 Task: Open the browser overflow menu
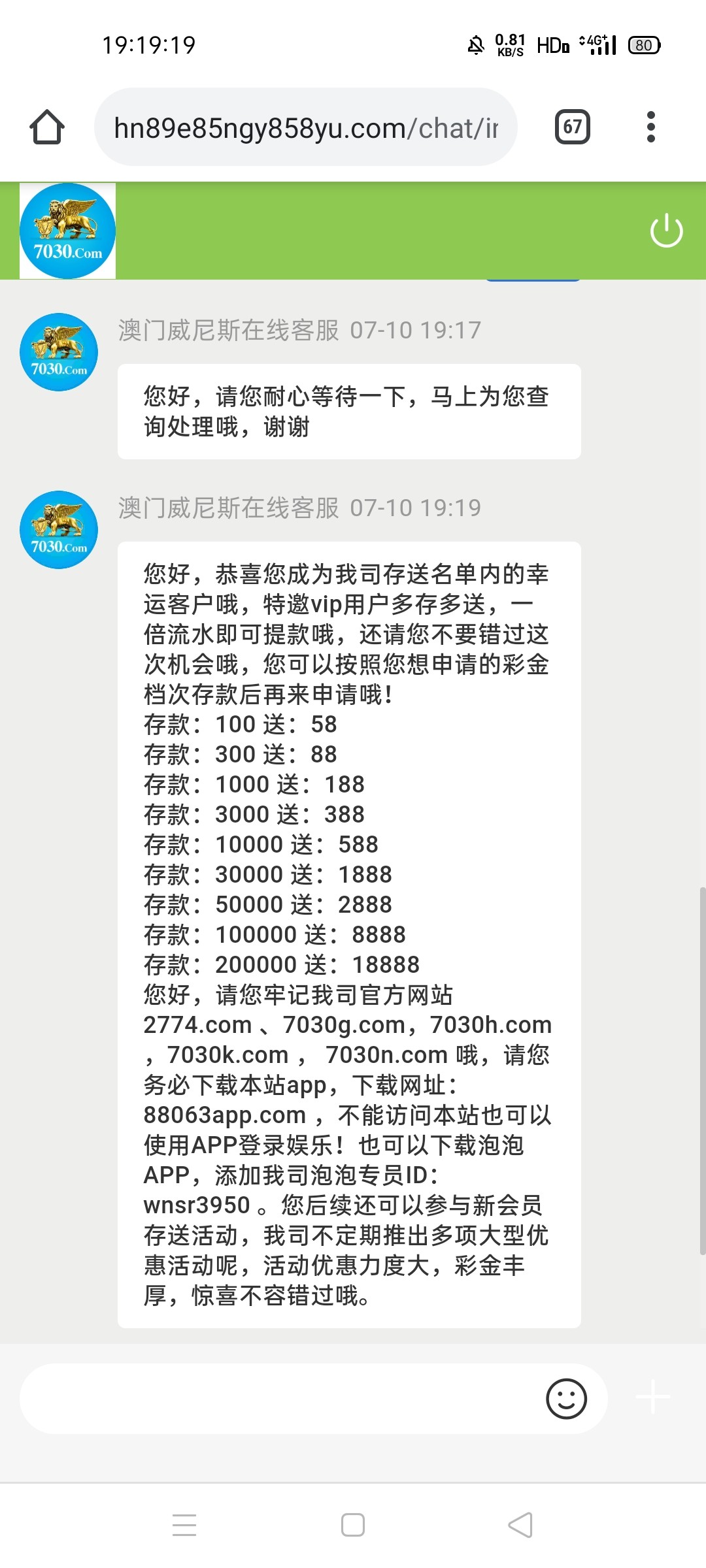click(650, 127)
